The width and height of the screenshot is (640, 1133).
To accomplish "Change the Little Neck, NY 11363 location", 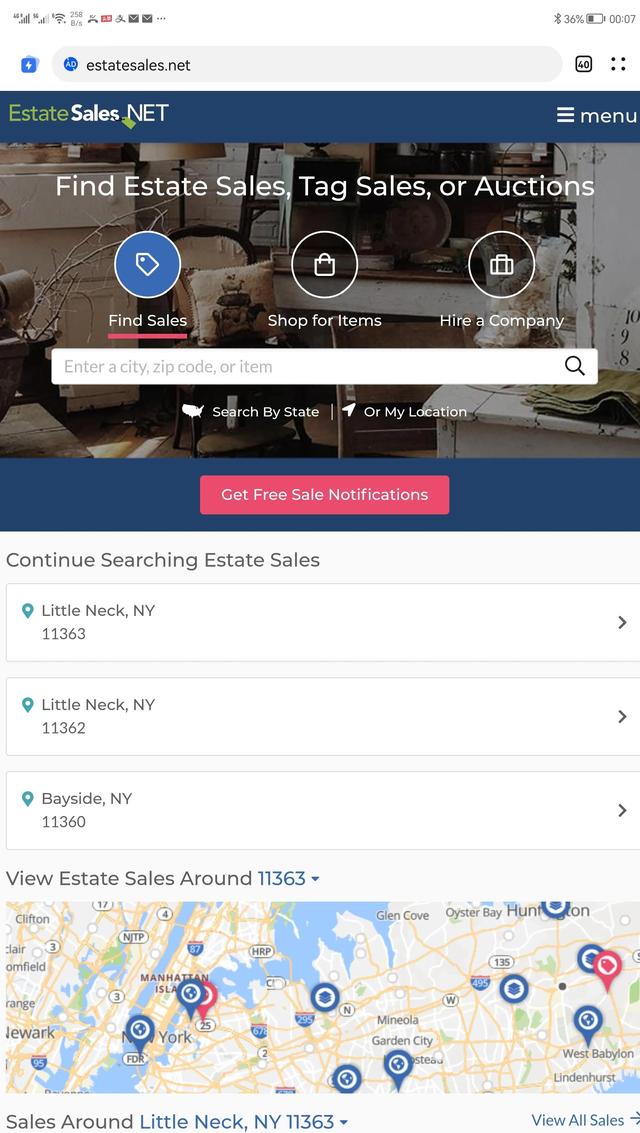I will [243, 1122].
